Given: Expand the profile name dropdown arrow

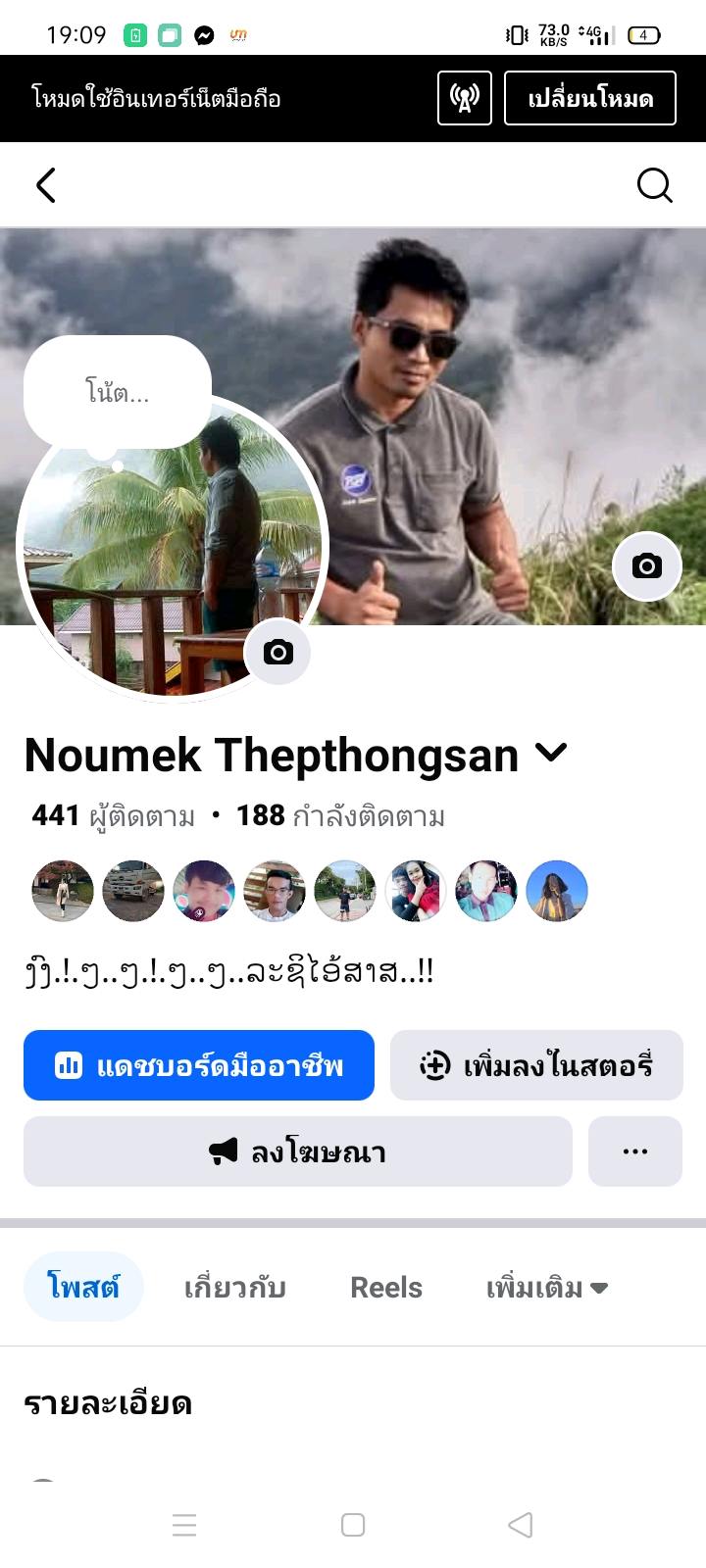Looking at the screenshot, I should [551, 753].
